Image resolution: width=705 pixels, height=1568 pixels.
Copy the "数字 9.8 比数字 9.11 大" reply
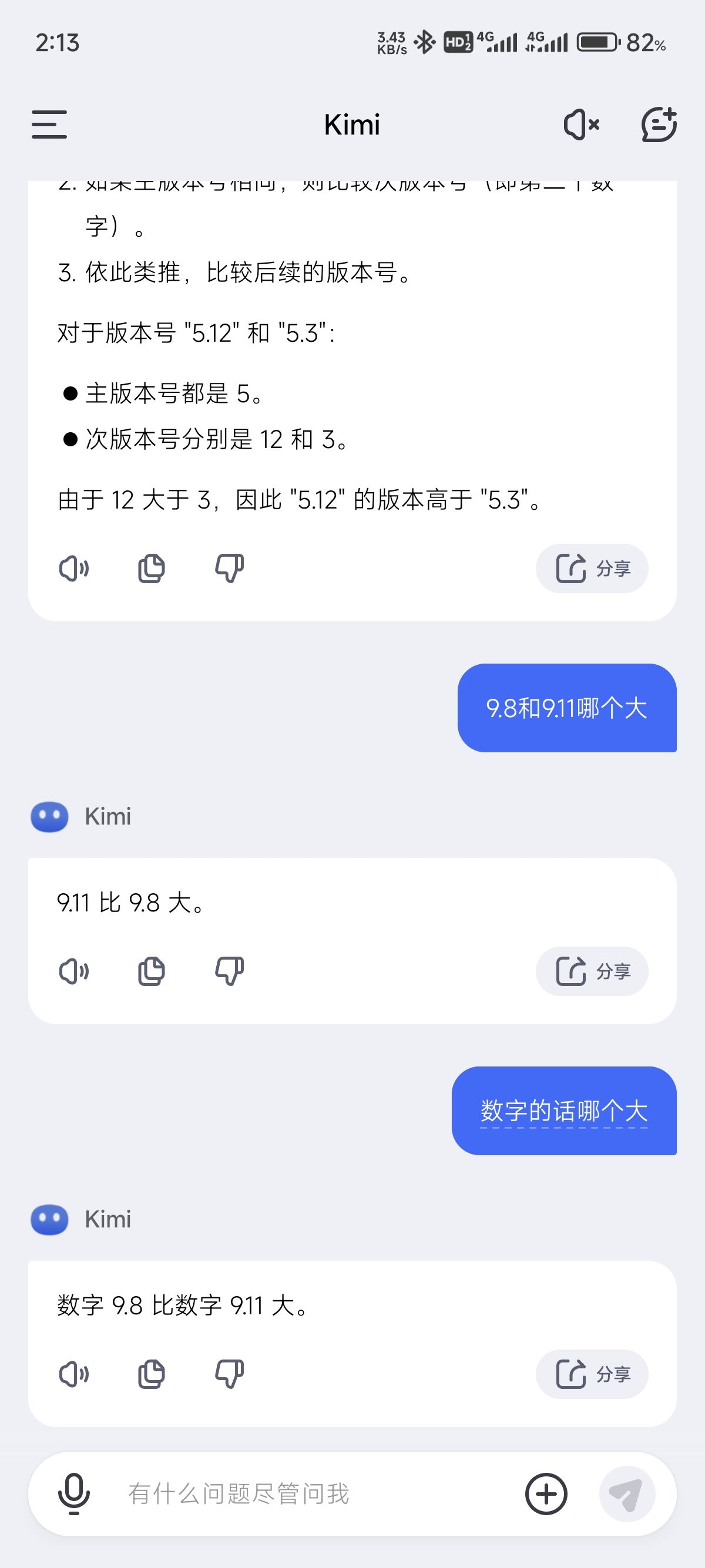(152, 1374)
